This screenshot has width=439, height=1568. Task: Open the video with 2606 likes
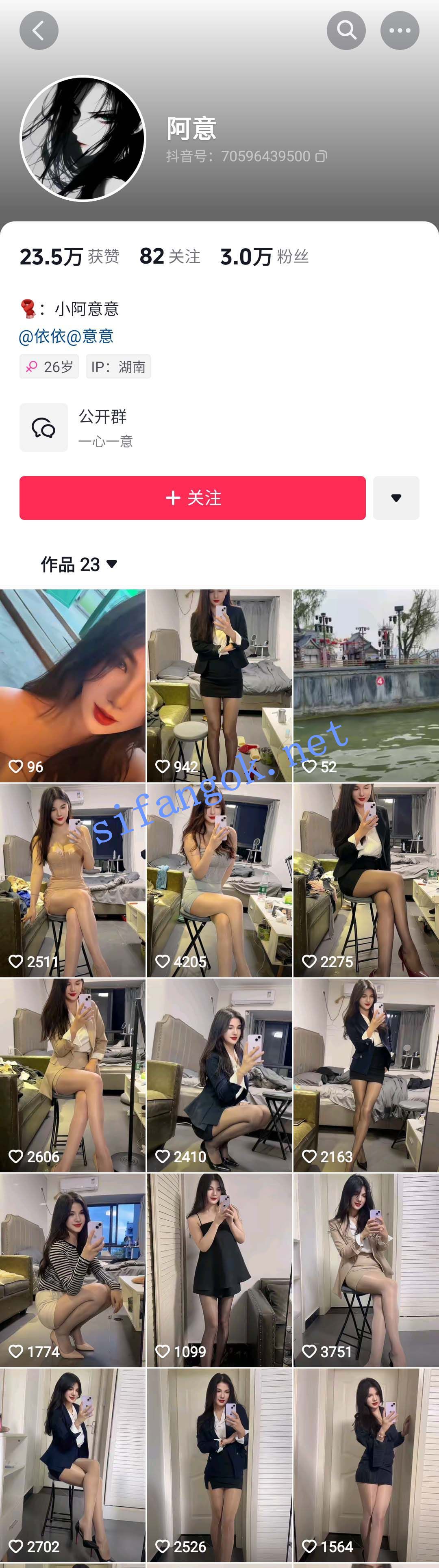(x=72, y=1074)
